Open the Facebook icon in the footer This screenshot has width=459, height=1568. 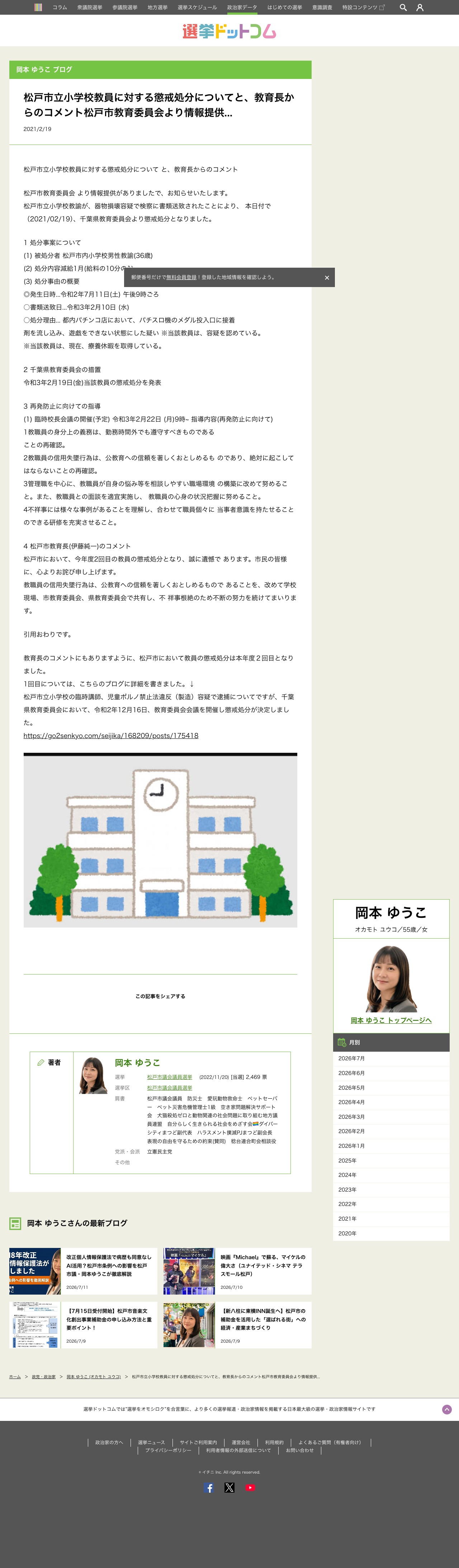[x=209, y=1488]
